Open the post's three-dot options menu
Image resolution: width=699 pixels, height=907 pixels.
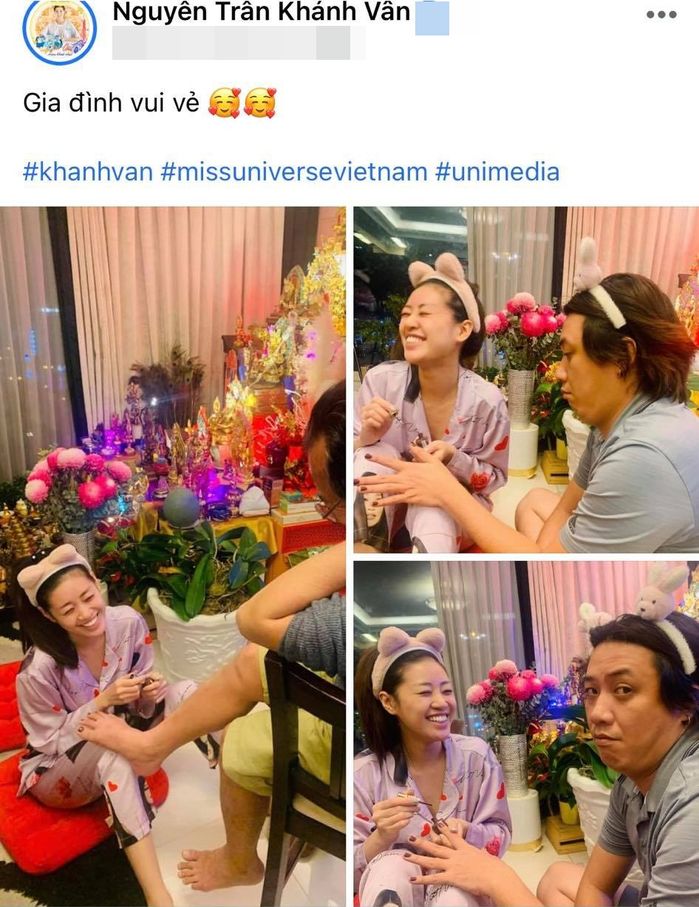tap(661, 14)
